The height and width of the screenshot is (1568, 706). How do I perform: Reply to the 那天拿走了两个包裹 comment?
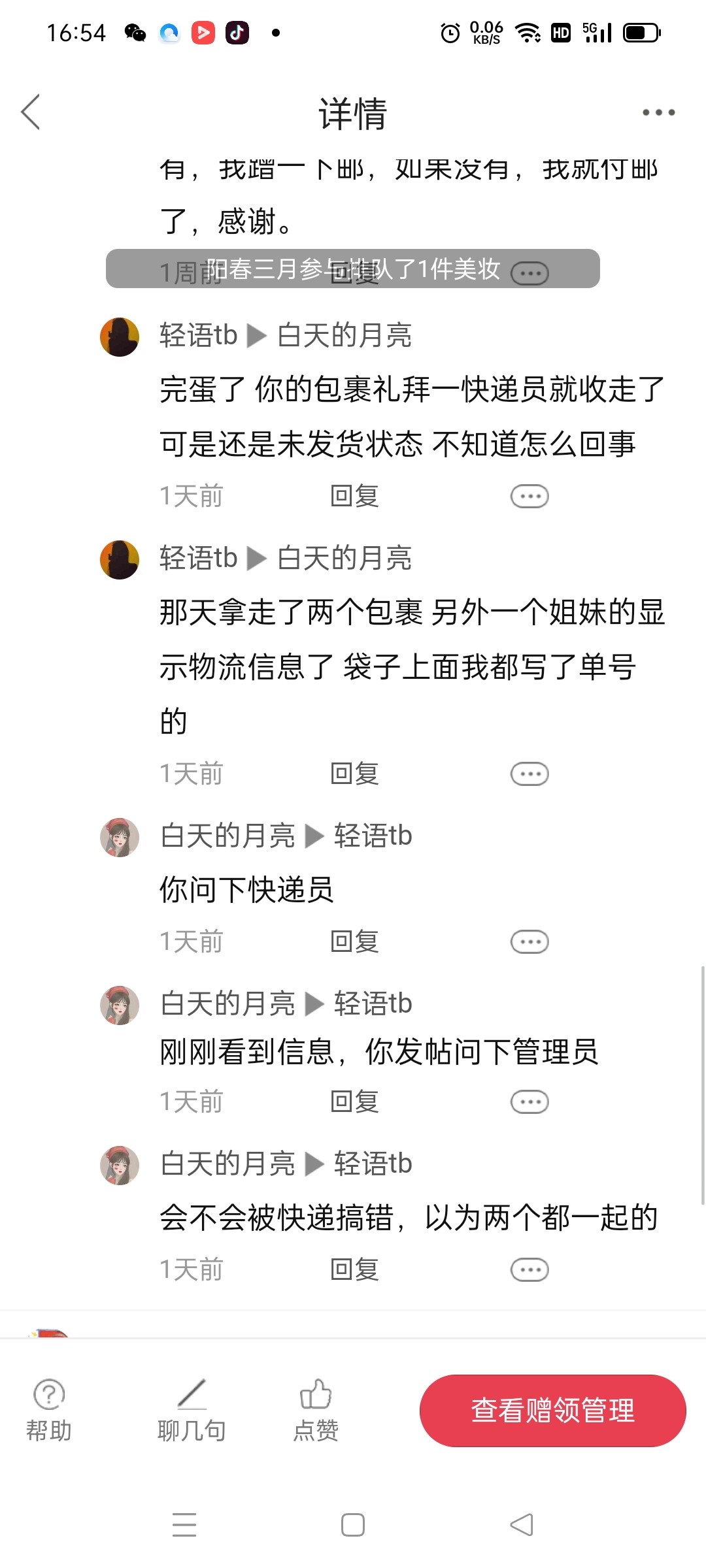pyautogui.click(x=354, y=774)
